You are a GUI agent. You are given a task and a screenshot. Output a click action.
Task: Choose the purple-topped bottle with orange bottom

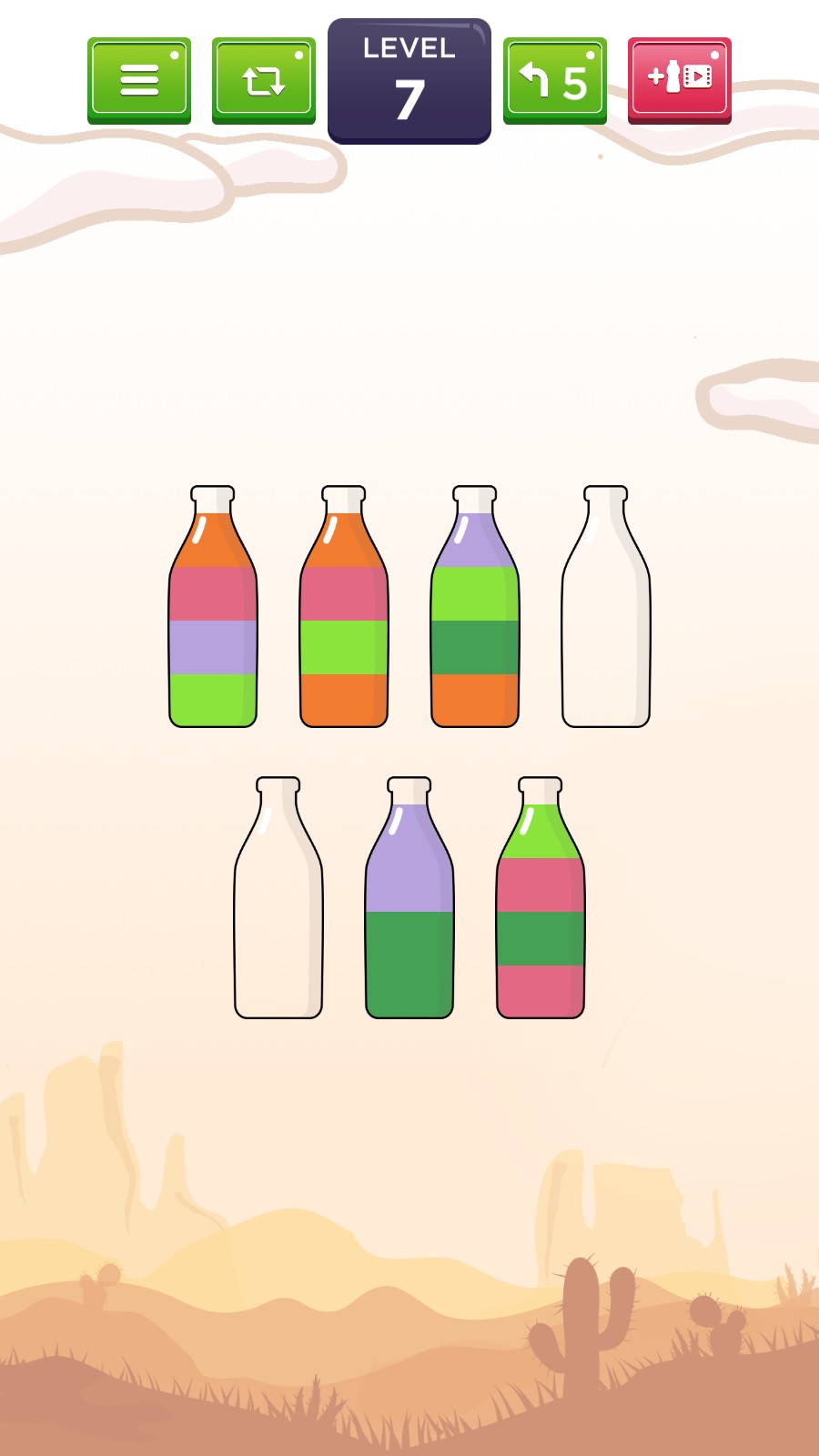tap(475, 619)
